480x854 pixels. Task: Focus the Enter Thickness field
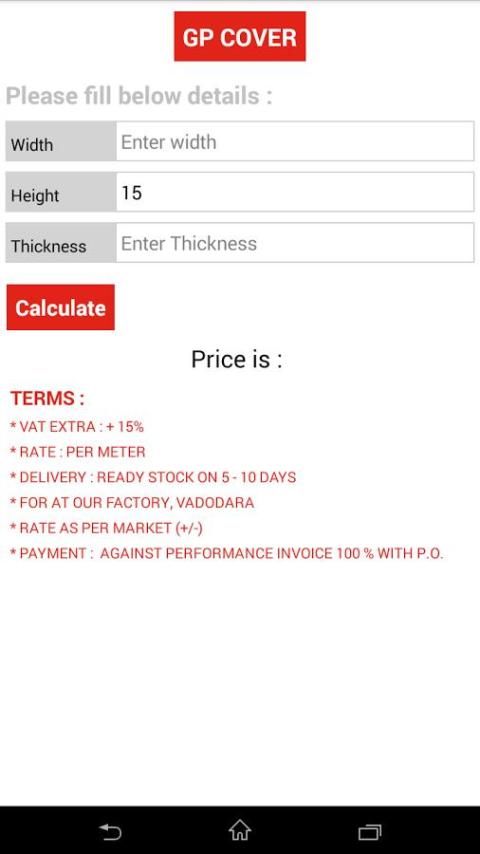pos(295,243)
